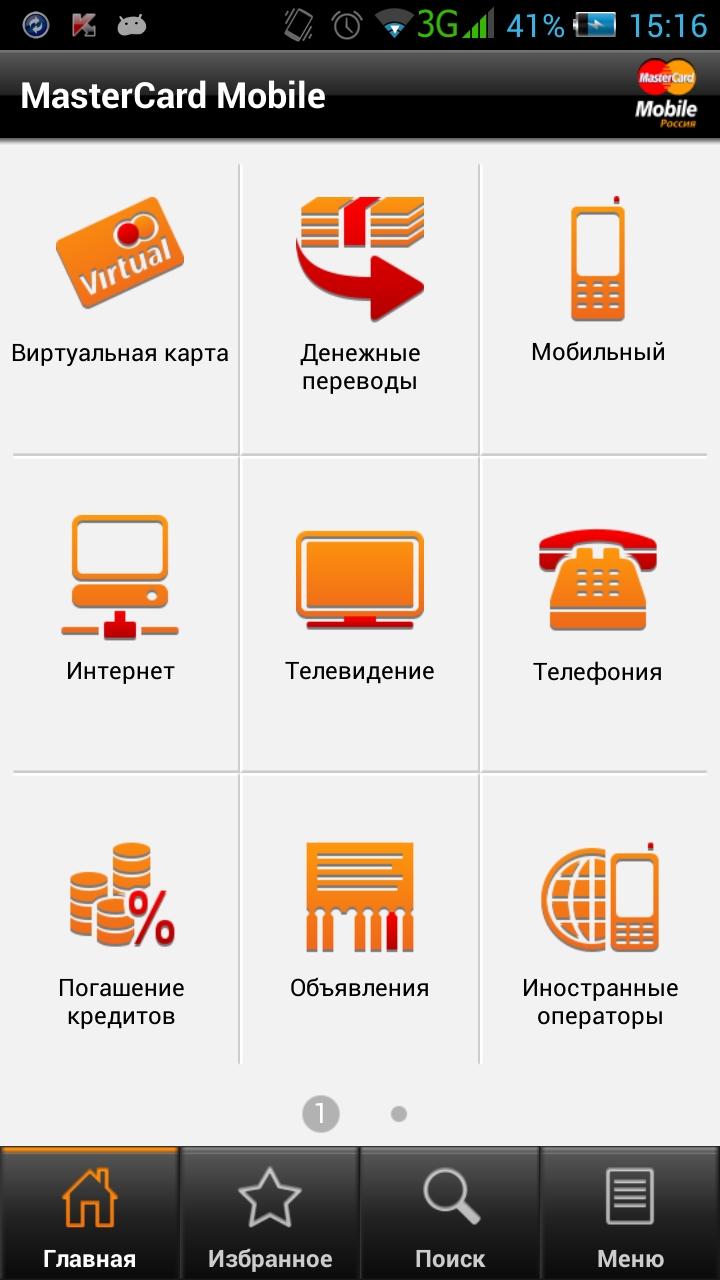Viewport: 720px width, 1280px height.
Task: Open the Виртуальная карта tile
Action: tap(120, 308)
